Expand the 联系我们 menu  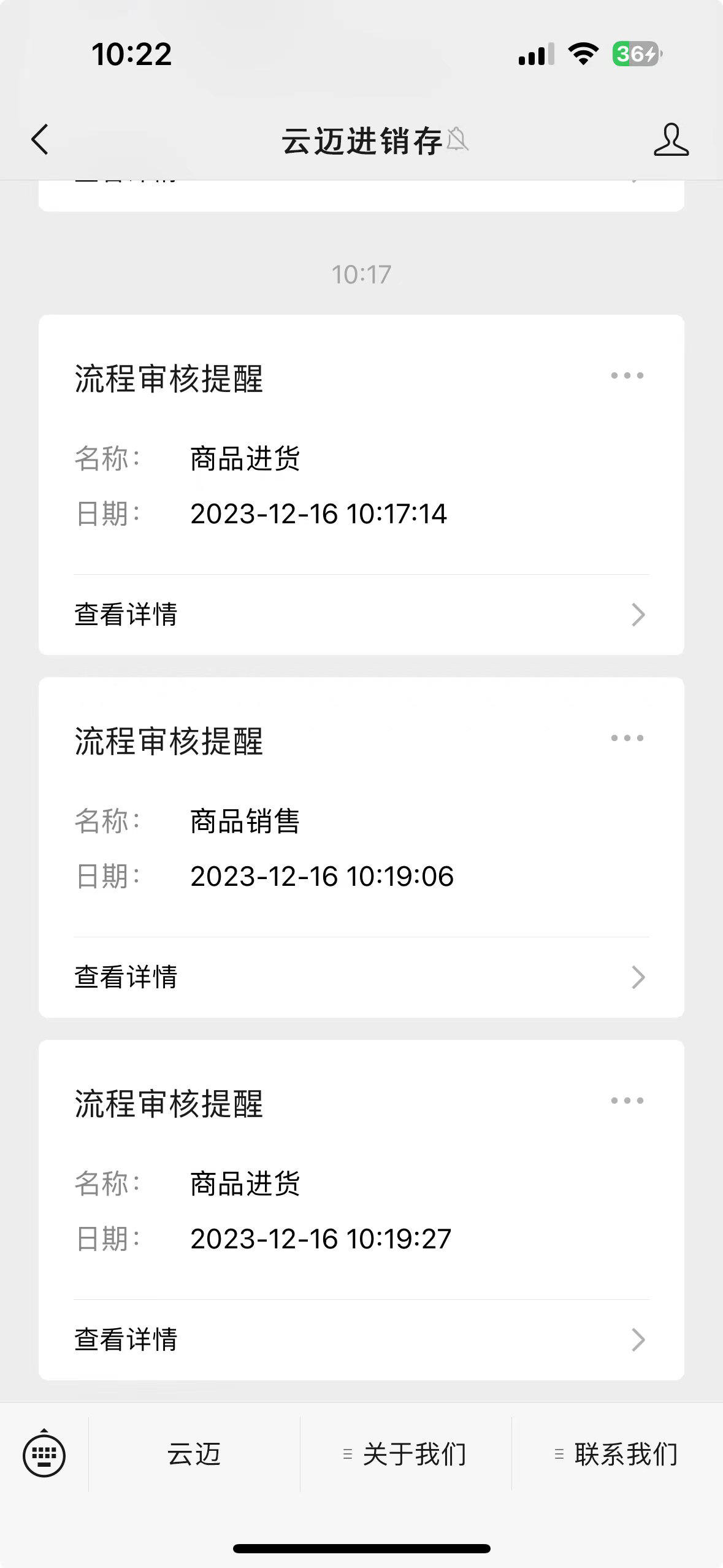tap(617, 1455)
